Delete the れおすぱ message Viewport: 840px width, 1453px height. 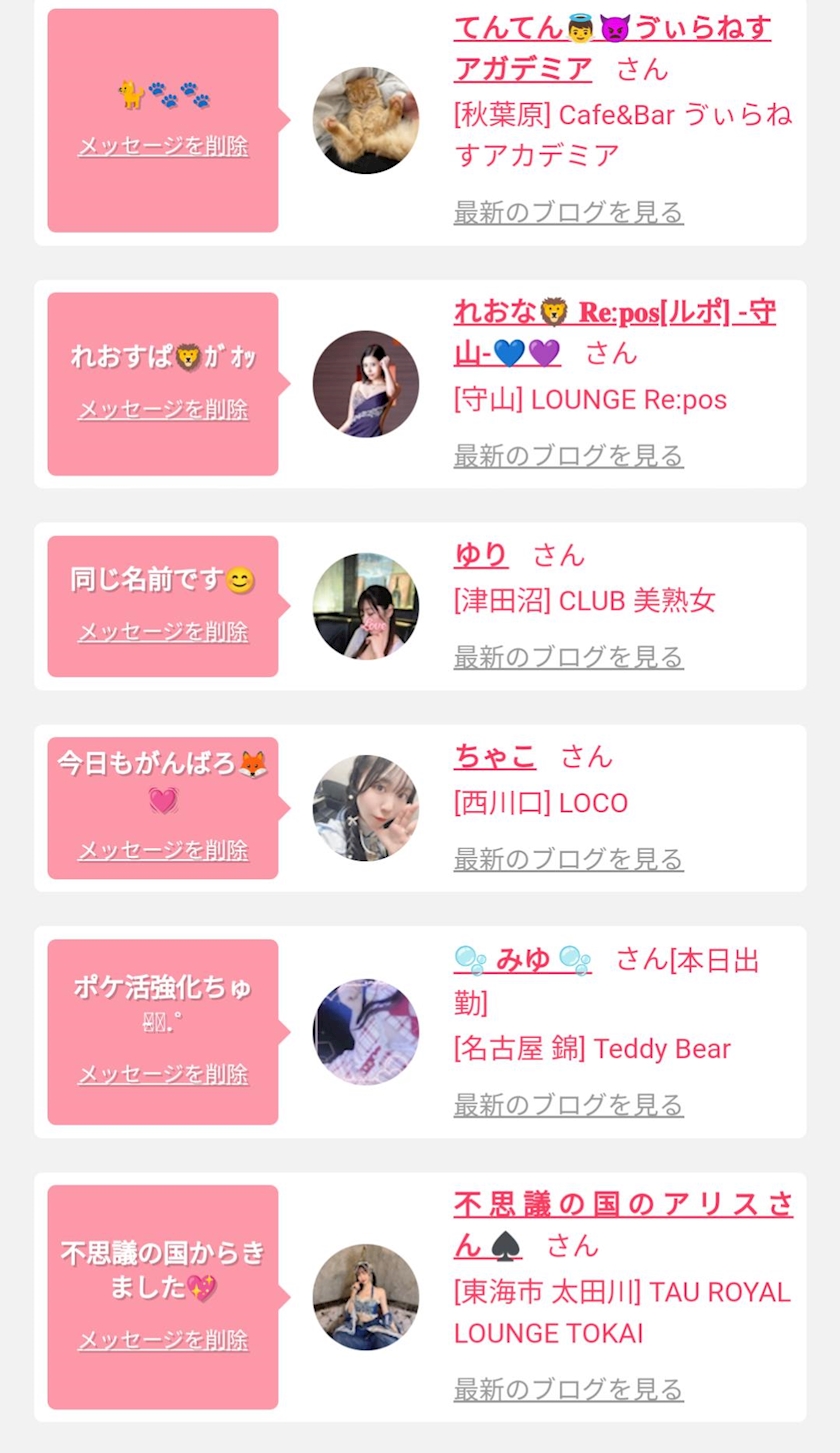pos(163,409)
